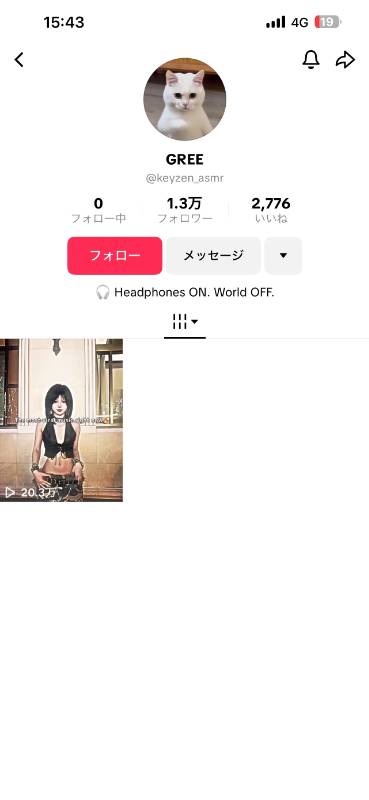
Task: Tap the red フォロー follow button
Action: click(115, 256)
